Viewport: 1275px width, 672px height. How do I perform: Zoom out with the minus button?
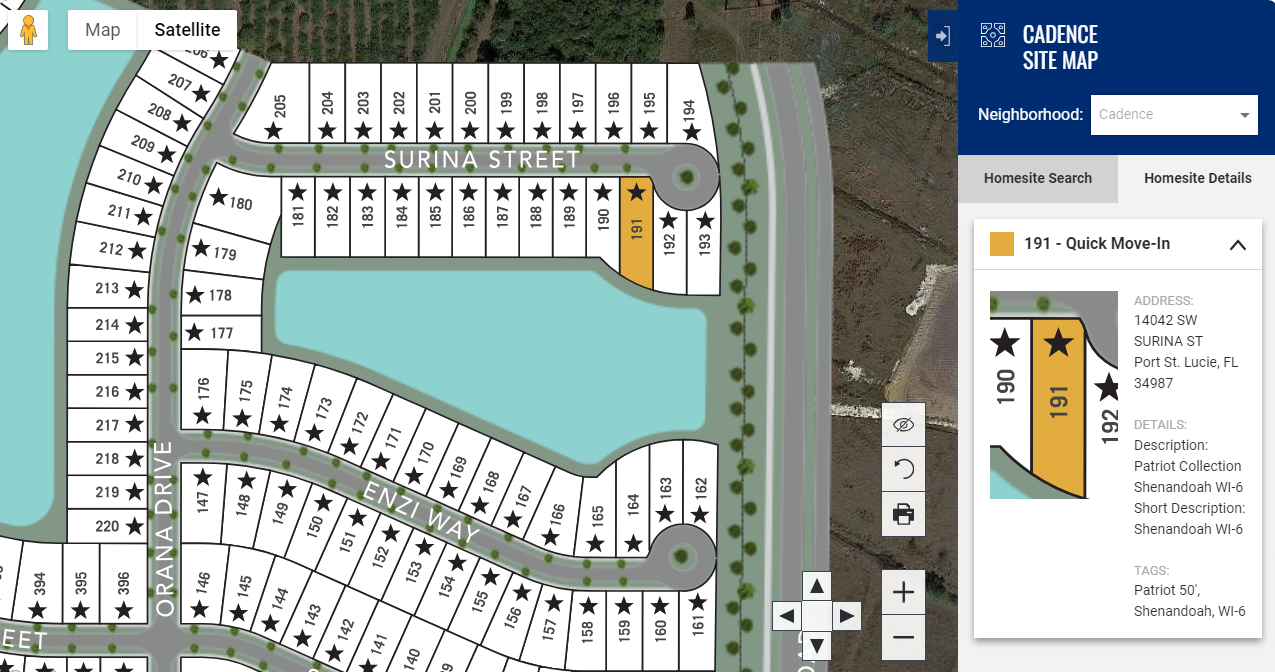click(x=903, y=637)
